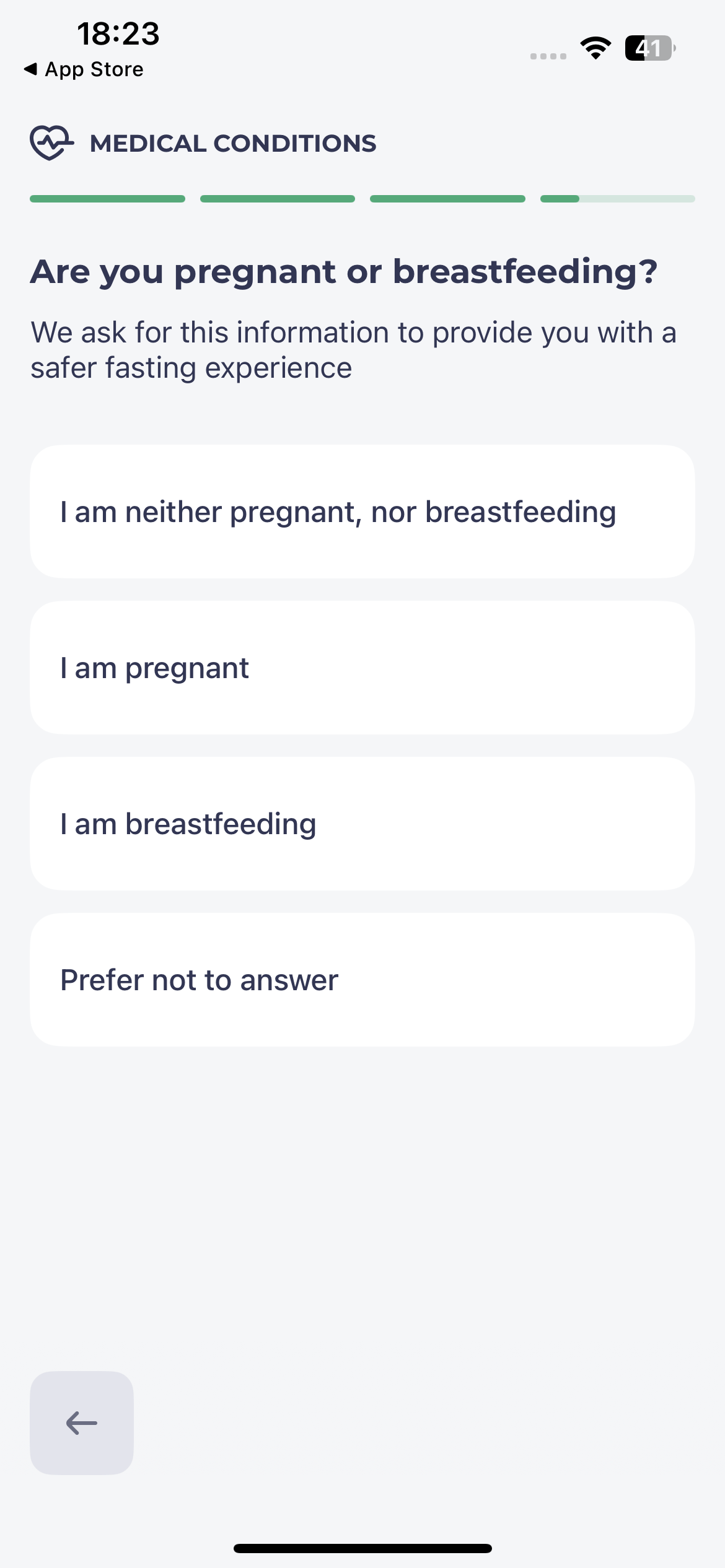Go back with the left arrow button
This screenshot has height=1568, width=725.
point(82,1423)
